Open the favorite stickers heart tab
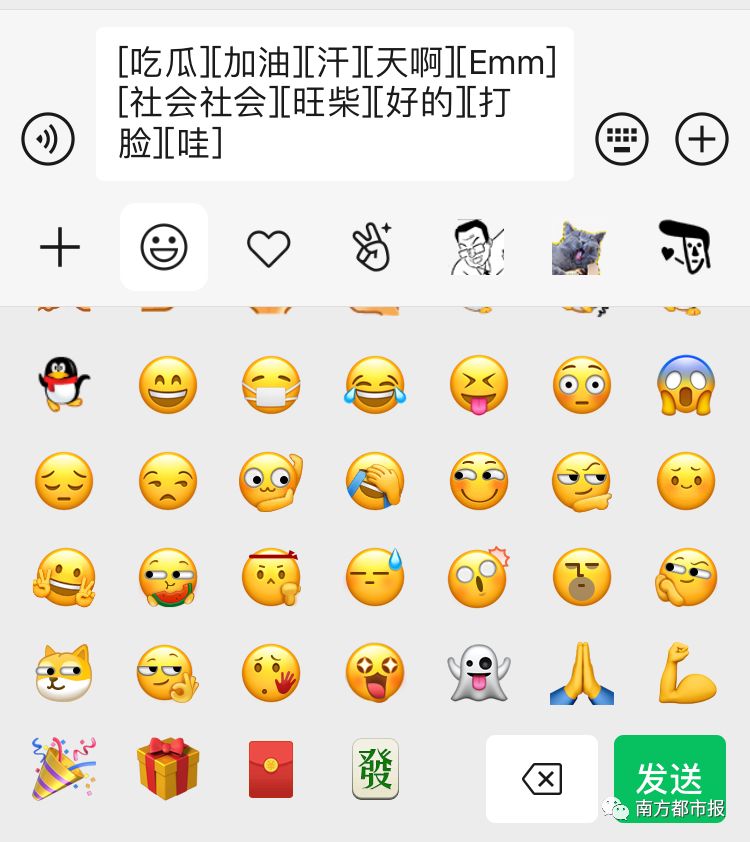This screenshot has height=842, width=750. click(x=268, y=247)
